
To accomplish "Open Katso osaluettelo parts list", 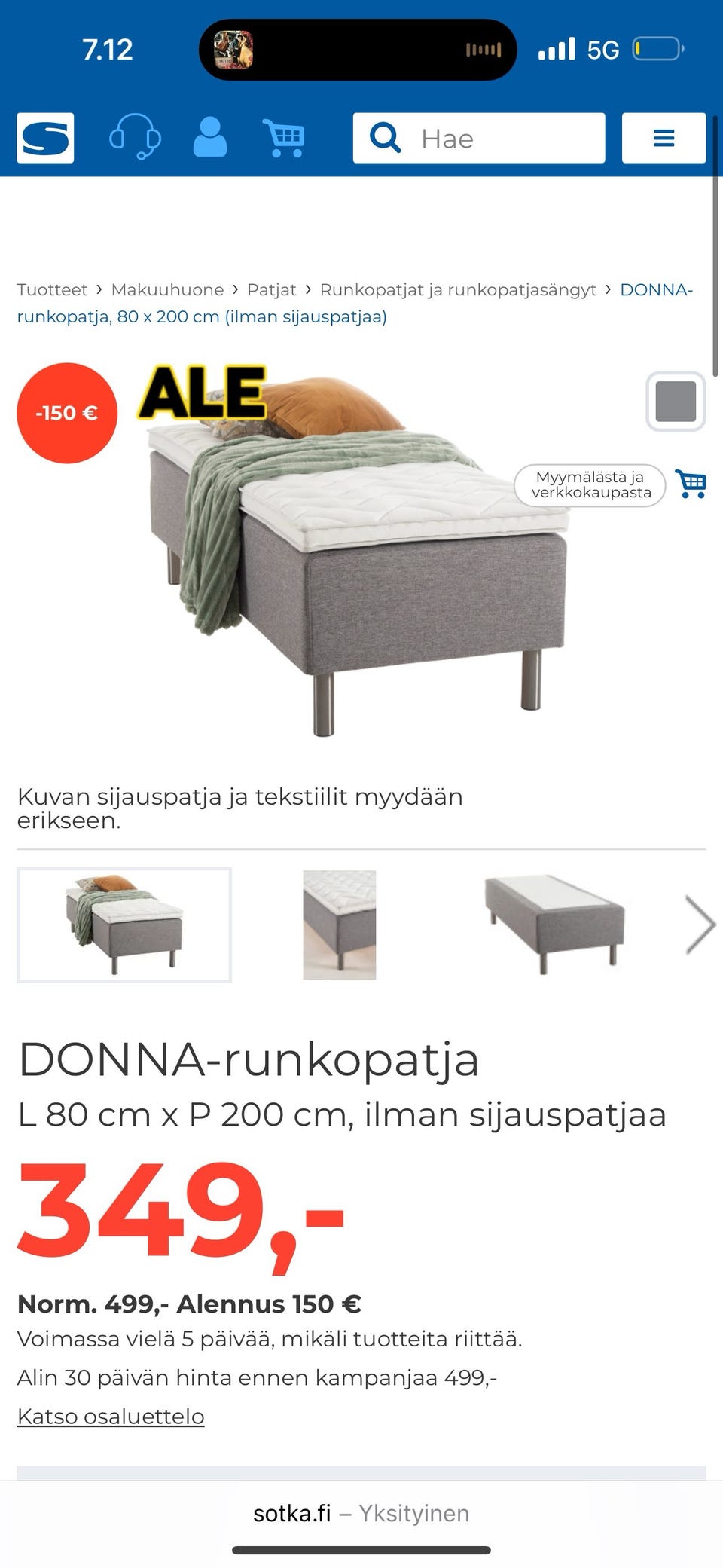I will pos(110,1415).
